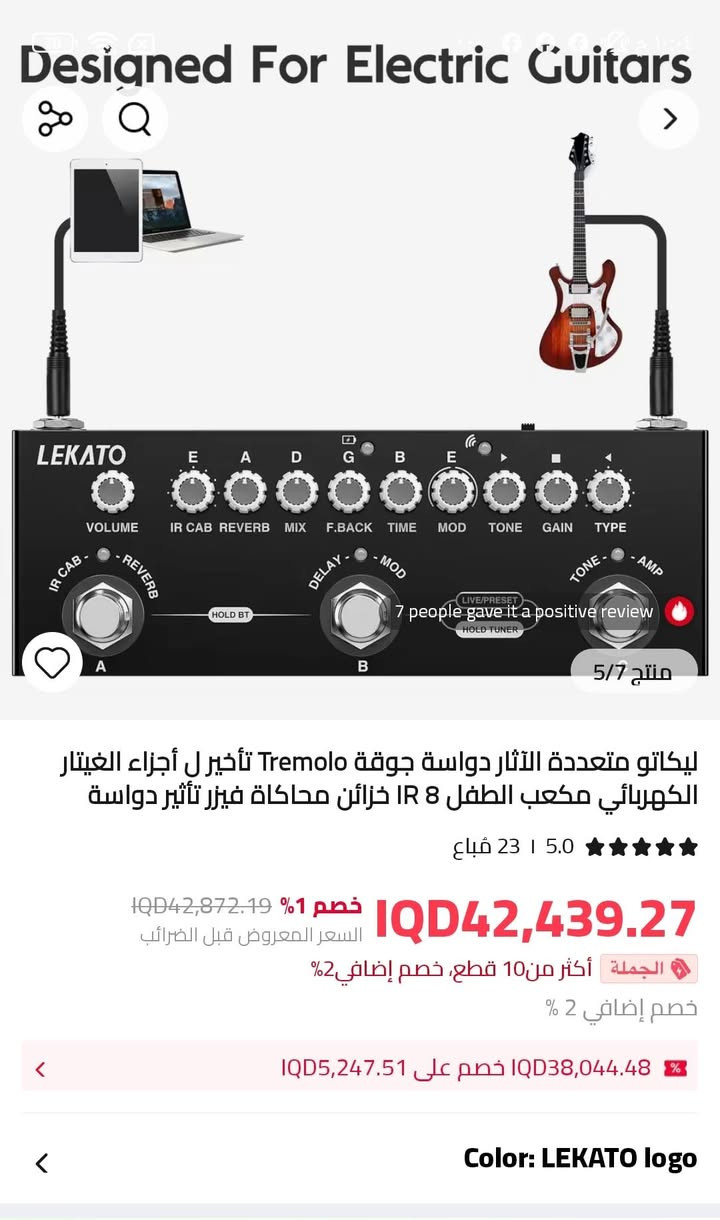Add this pedal to favorites
720x1220 pixels.
(x=52, y=662)
